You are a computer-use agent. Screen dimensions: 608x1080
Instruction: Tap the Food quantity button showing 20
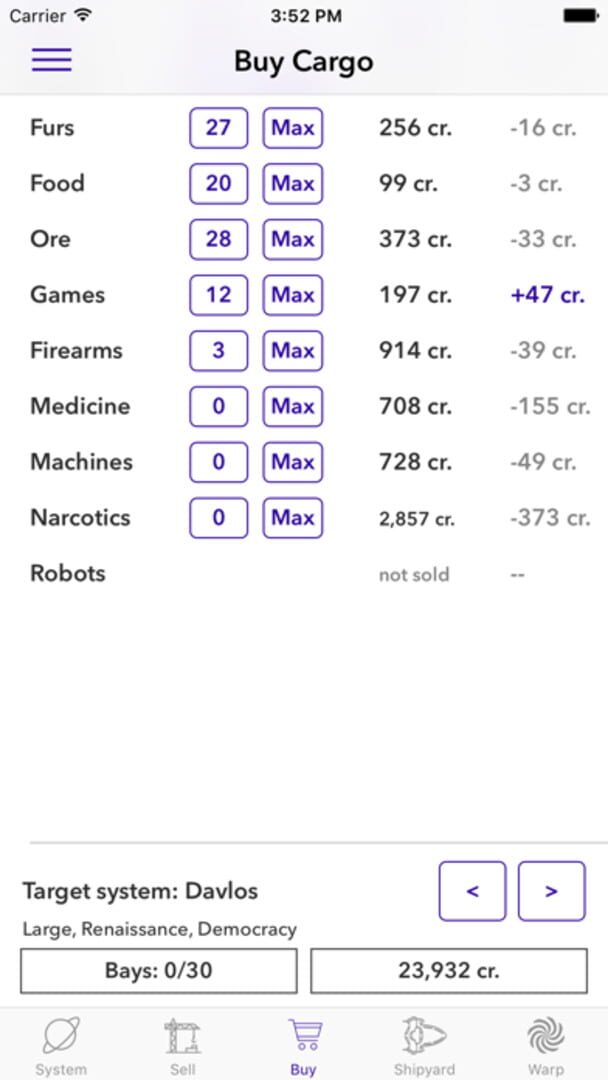[218, 184]
